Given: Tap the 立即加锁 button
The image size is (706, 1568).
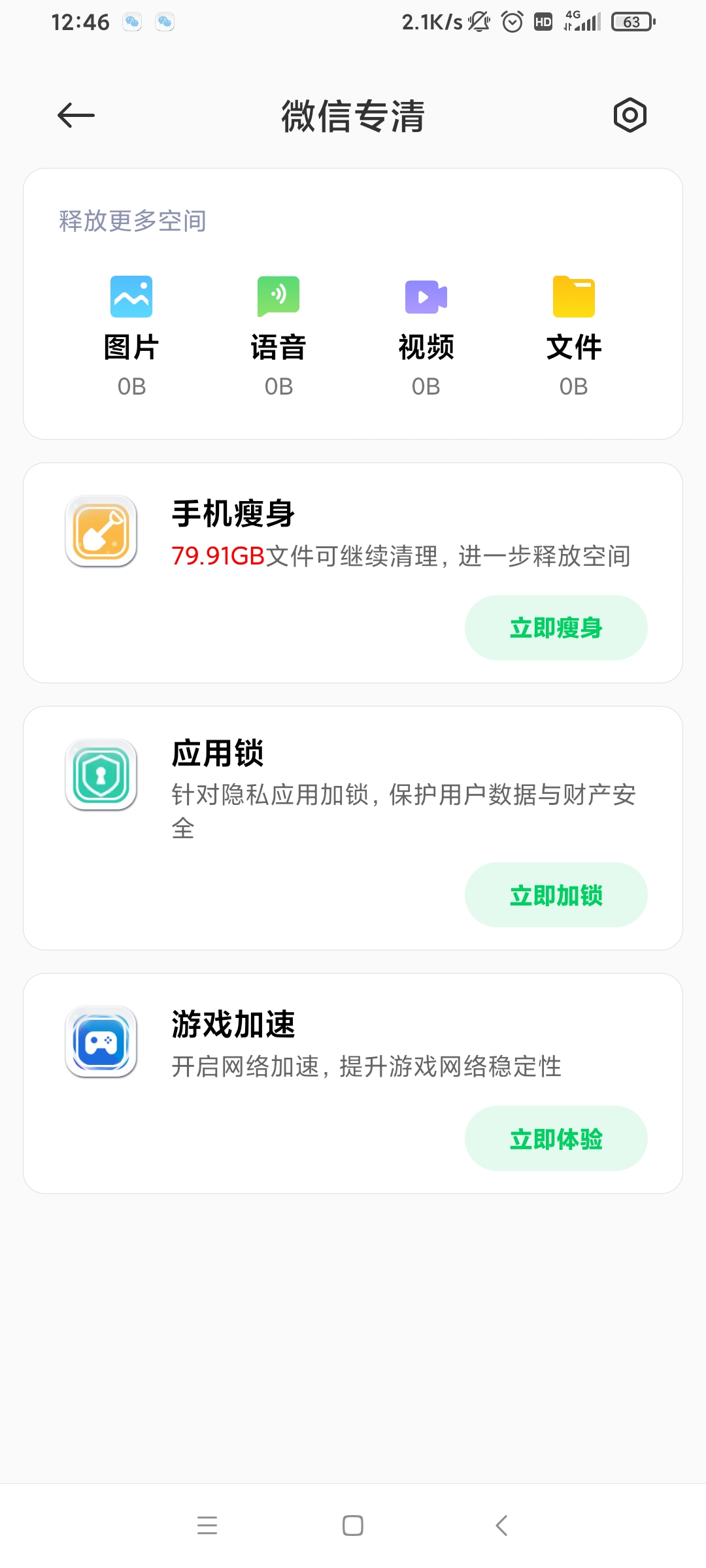Looking at the screenshot, I should [556, 895].
